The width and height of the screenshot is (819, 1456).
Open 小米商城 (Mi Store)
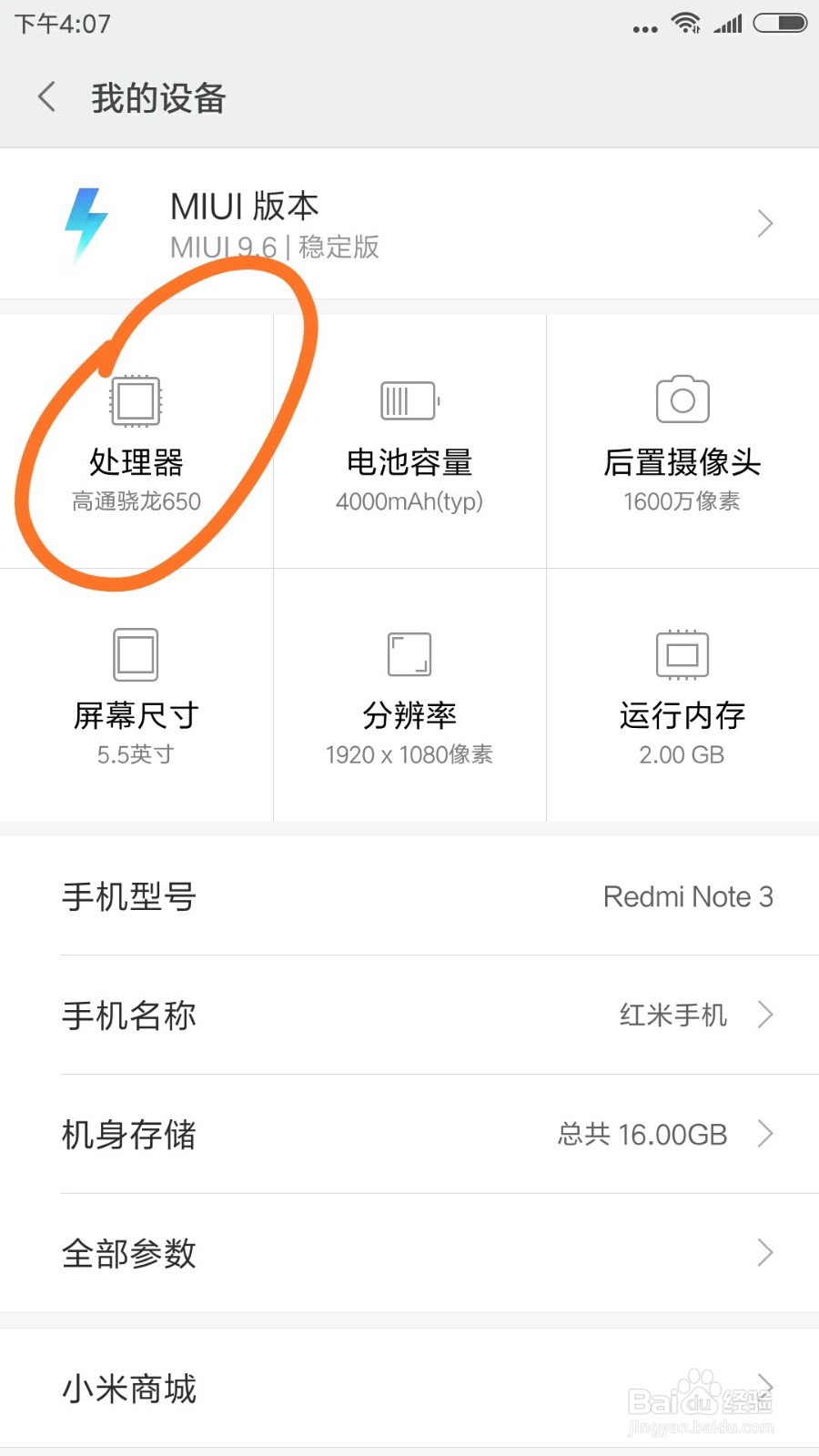pos(409,1388)
